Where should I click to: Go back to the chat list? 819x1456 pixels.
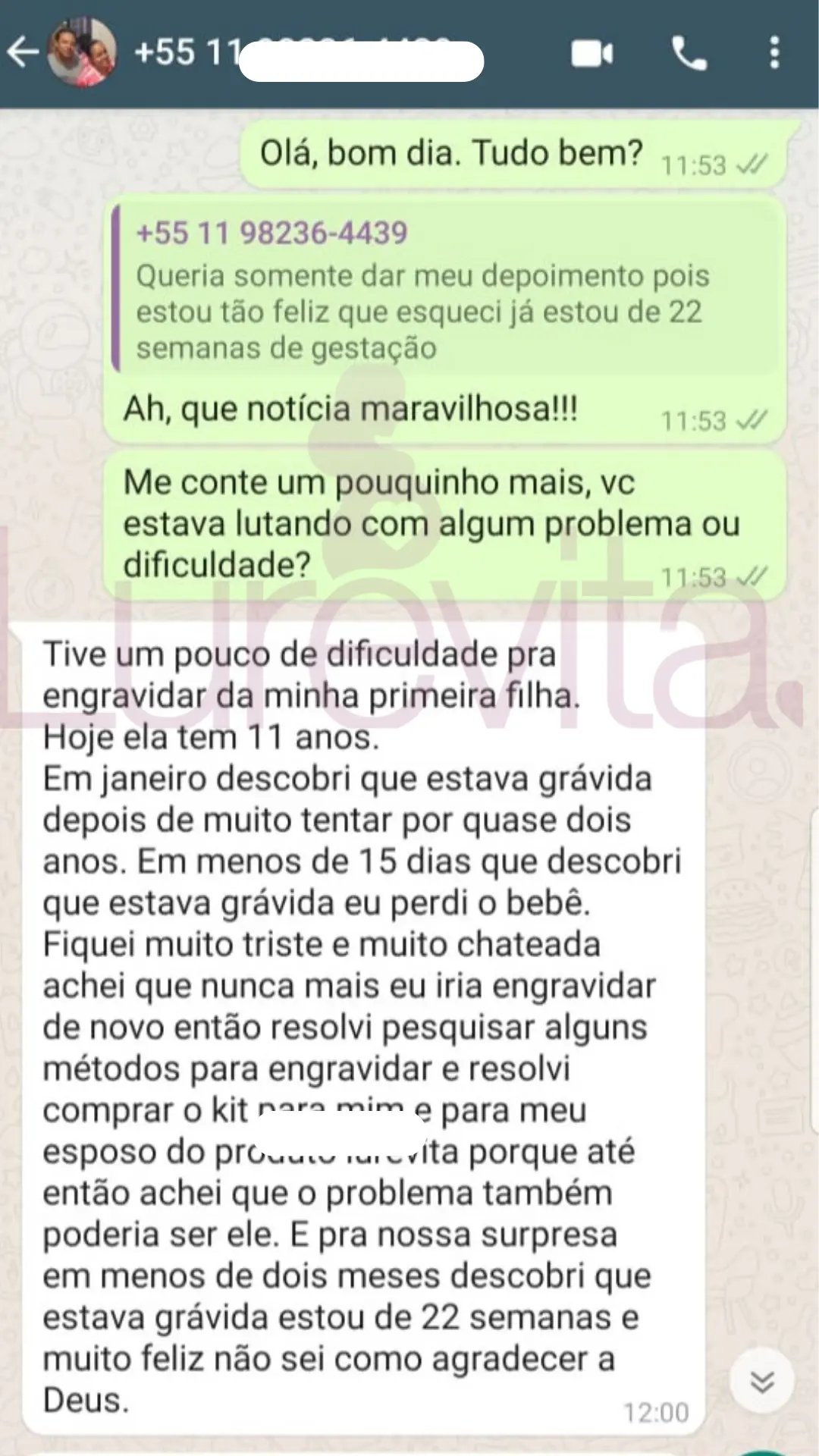click(23, 53)
